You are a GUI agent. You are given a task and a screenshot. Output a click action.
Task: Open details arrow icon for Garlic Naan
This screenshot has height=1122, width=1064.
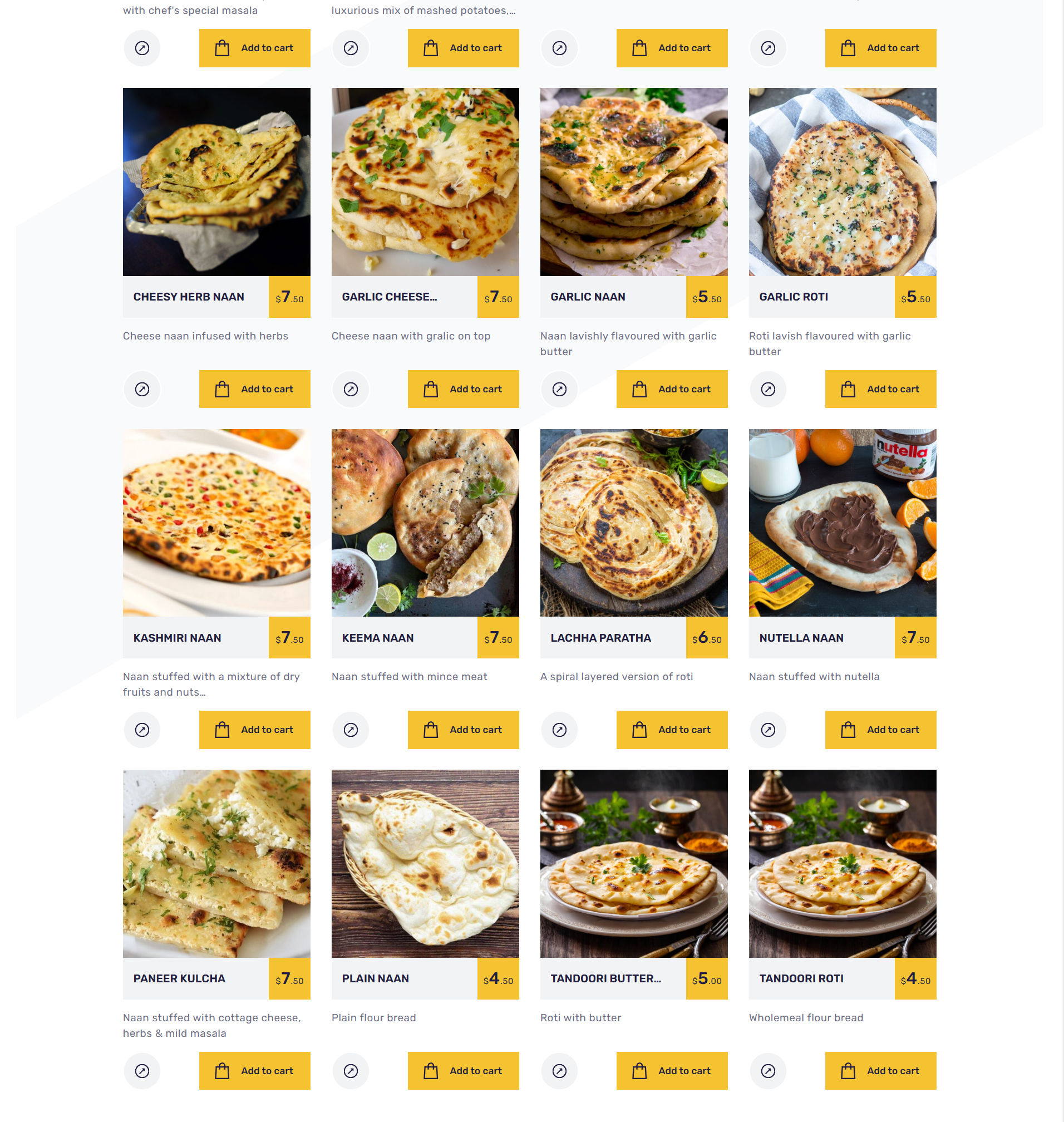(559, 389)
